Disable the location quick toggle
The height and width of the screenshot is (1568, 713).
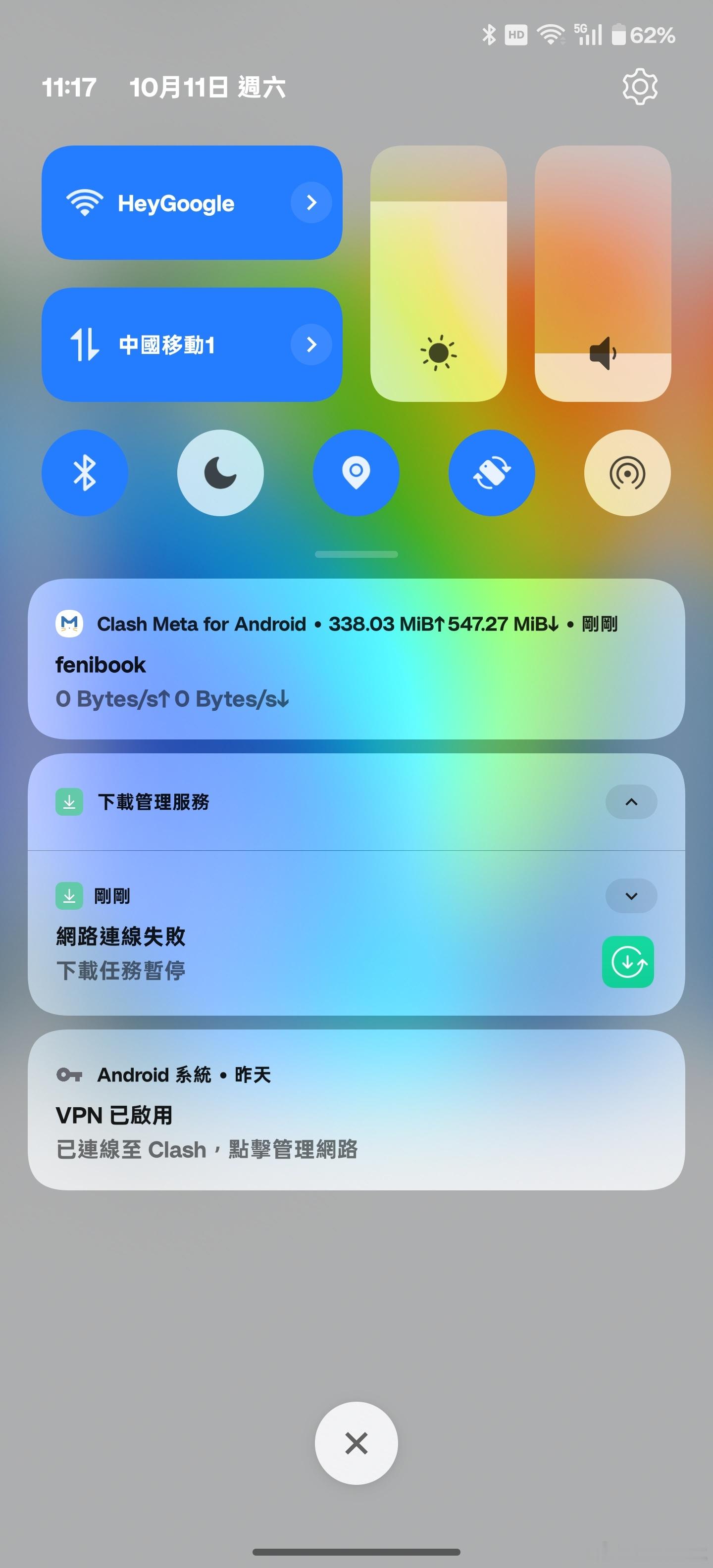[356, 473]
